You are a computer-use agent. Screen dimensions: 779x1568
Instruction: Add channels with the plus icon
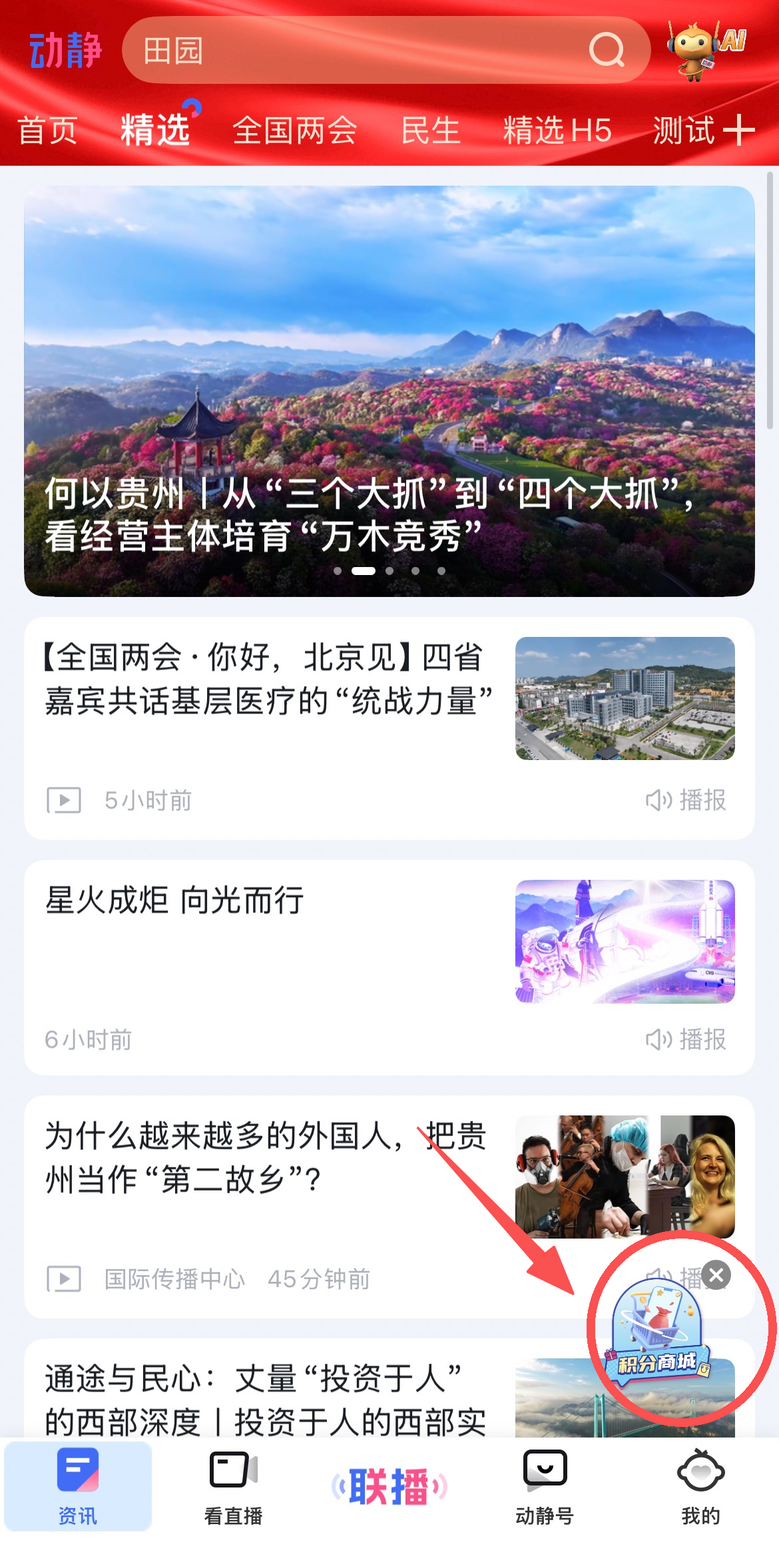point(739,130)
